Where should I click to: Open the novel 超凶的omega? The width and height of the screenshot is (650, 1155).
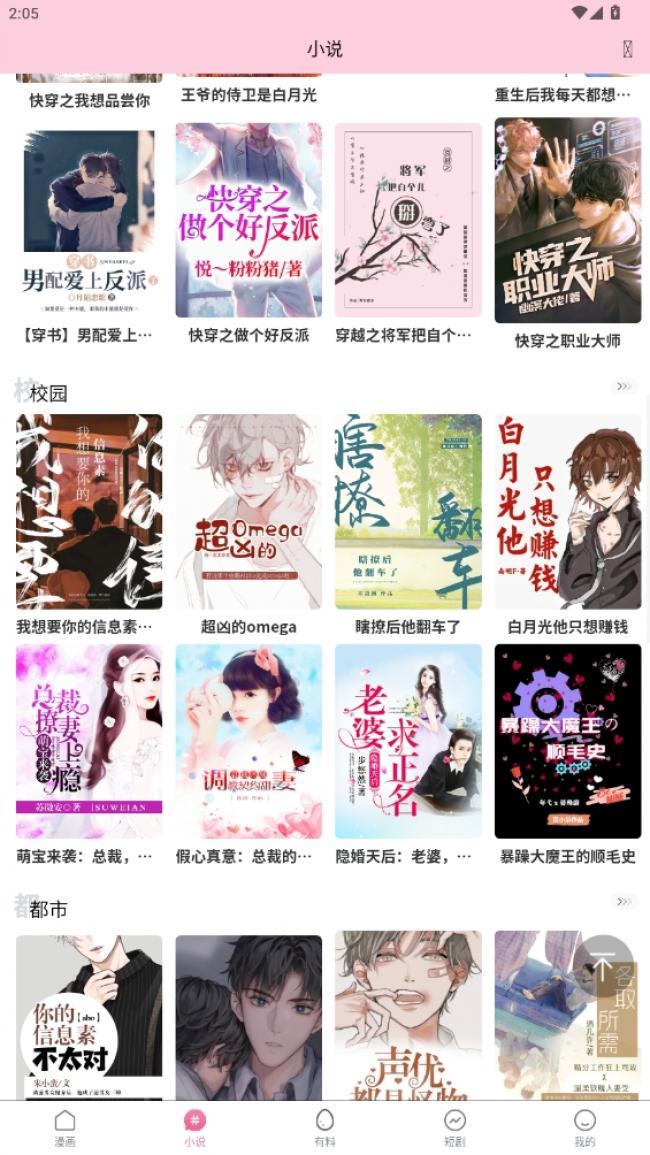[x=249, y=512]
